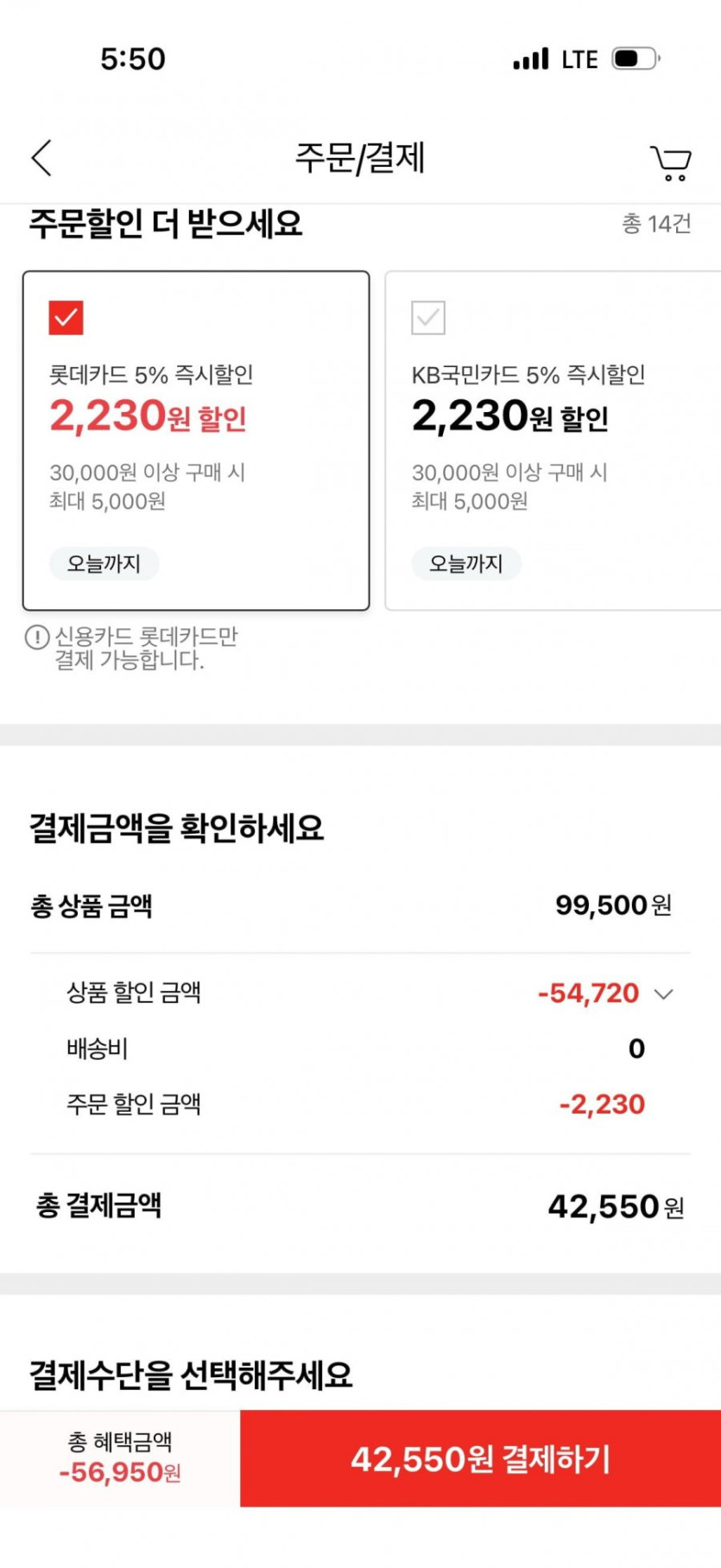Viewport: 721px width, 1568px height.
Task: Tap the 오늘까지 badge on 롯데카드 offer
Action: pos(104,563)
